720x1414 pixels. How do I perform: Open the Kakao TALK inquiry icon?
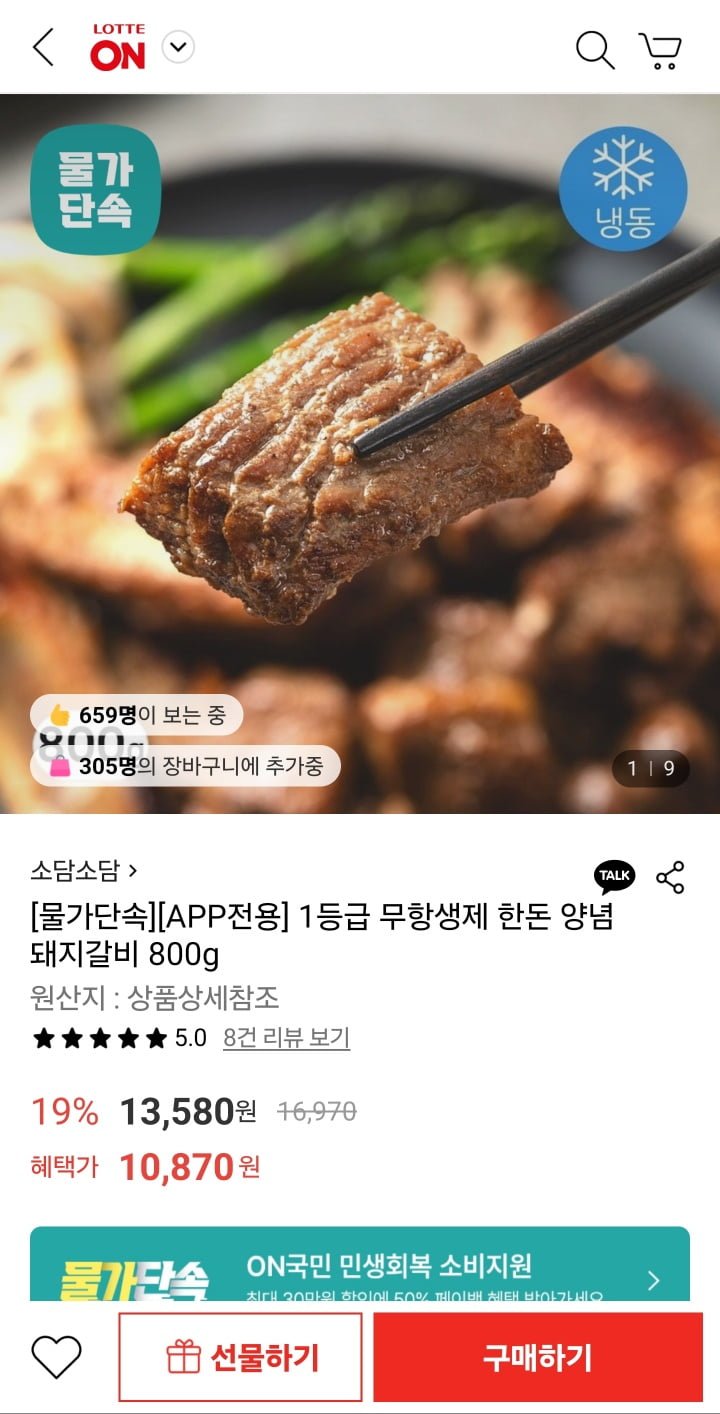(x=614, y=876)
